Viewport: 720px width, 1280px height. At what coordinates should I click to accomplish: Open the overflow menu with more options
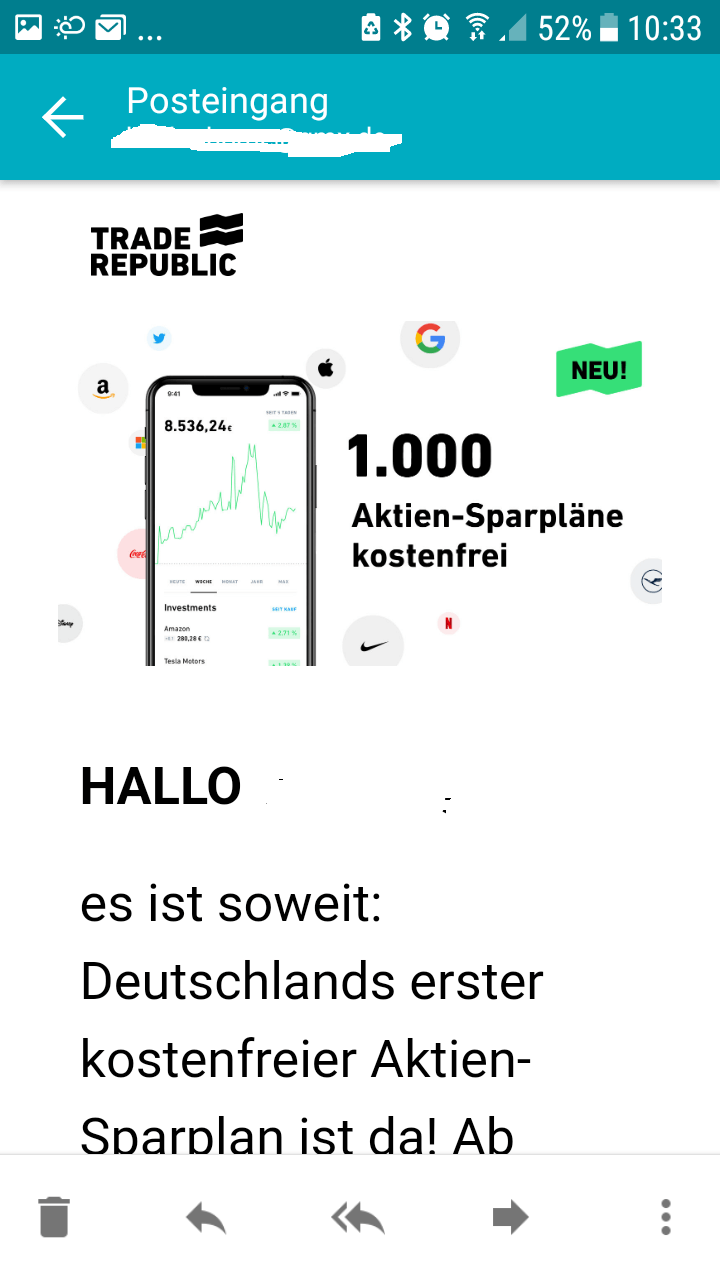[x=665, y=1217]
